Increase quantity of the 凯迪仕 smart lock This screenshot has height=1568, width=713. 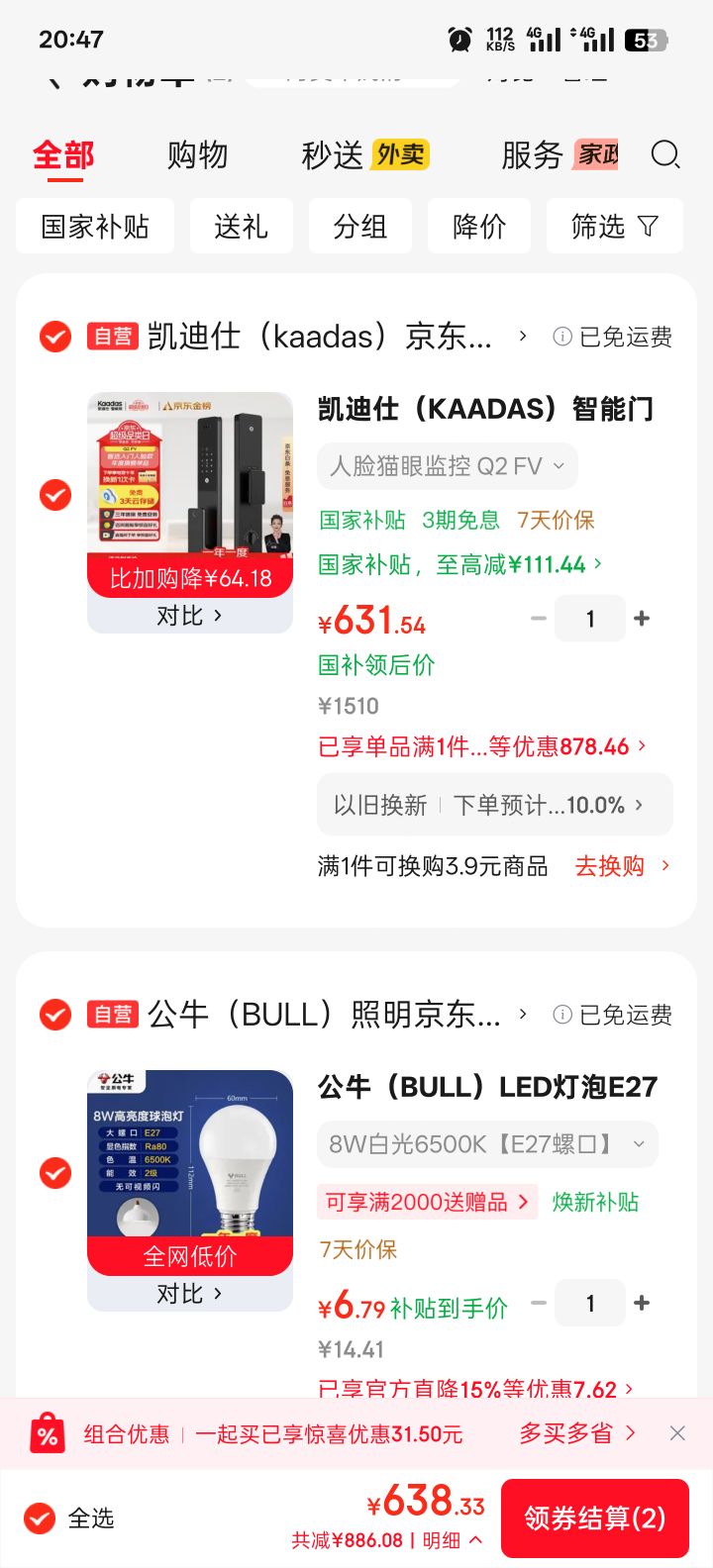coord(642,619)
